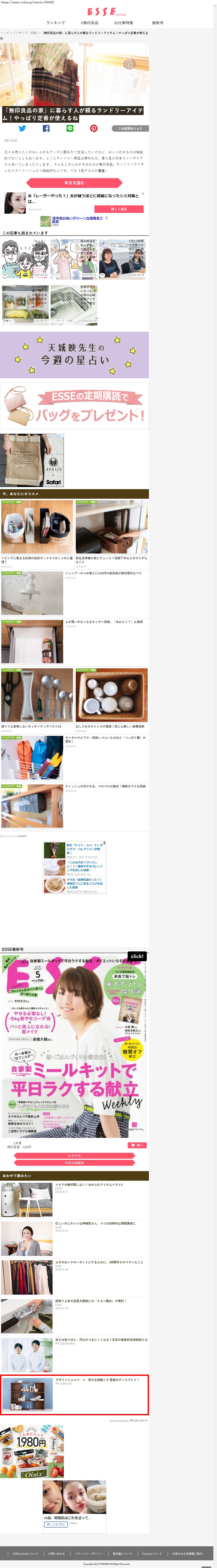Image resolution: width=217 pixels, height=1568 pixels.
Task: Pin this article on Pinterest
Action: pyautogui.click(x=94, y=128)
